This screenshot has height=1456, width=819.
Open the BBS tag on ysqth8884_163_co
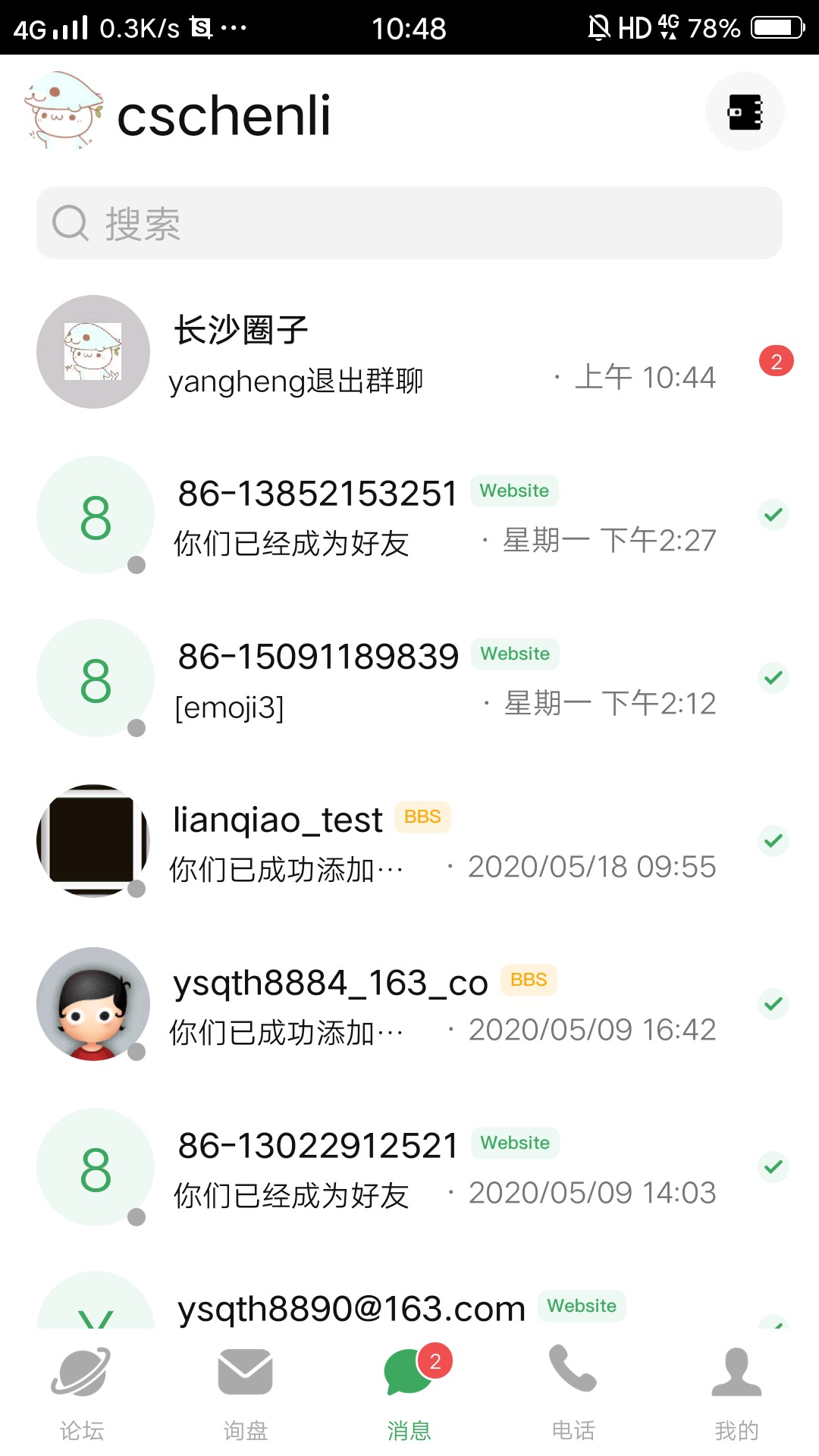tap(529, 980)
